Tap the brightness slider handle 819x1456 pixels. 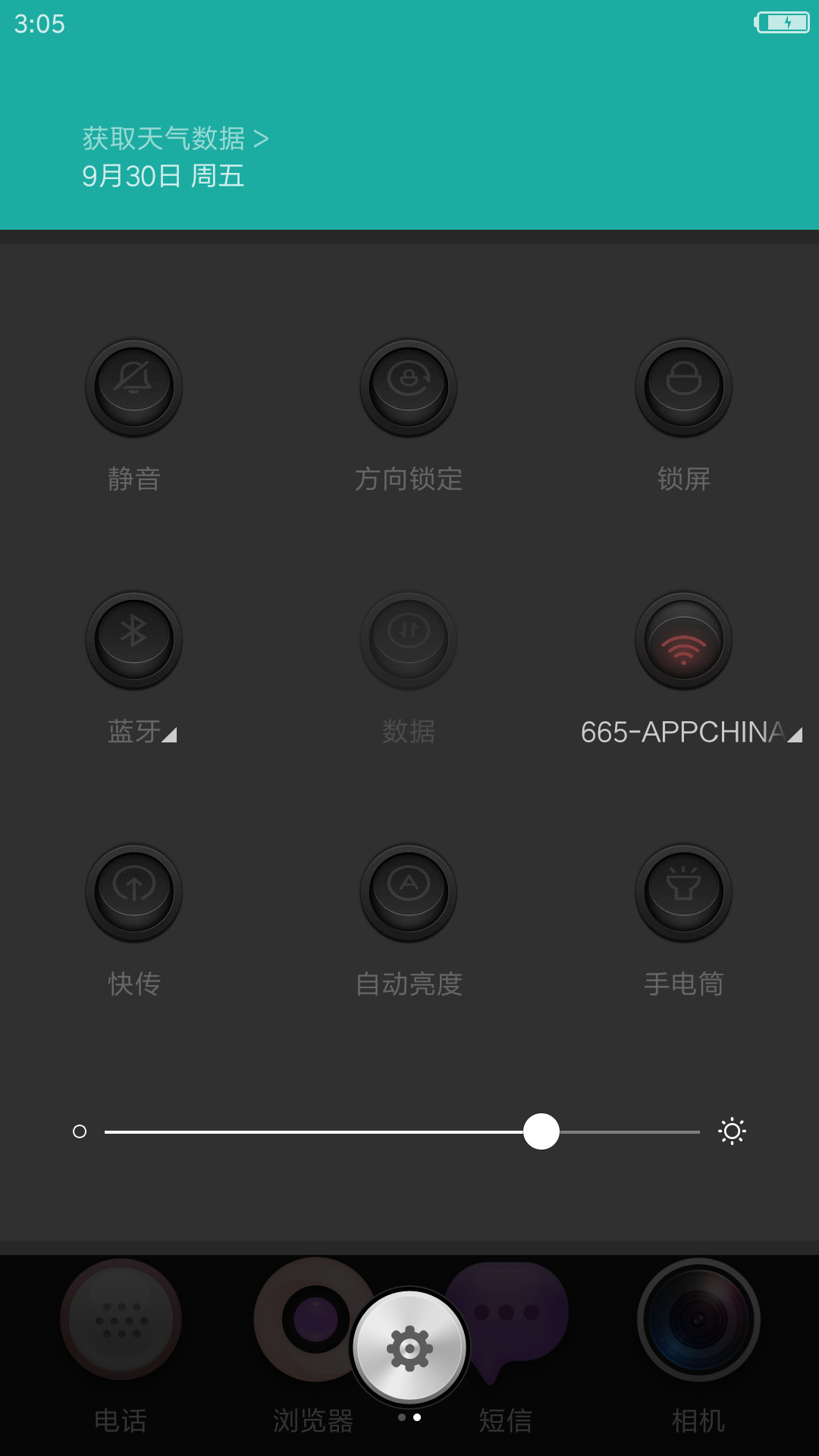pyautogui.click(x=541, y=1131)
